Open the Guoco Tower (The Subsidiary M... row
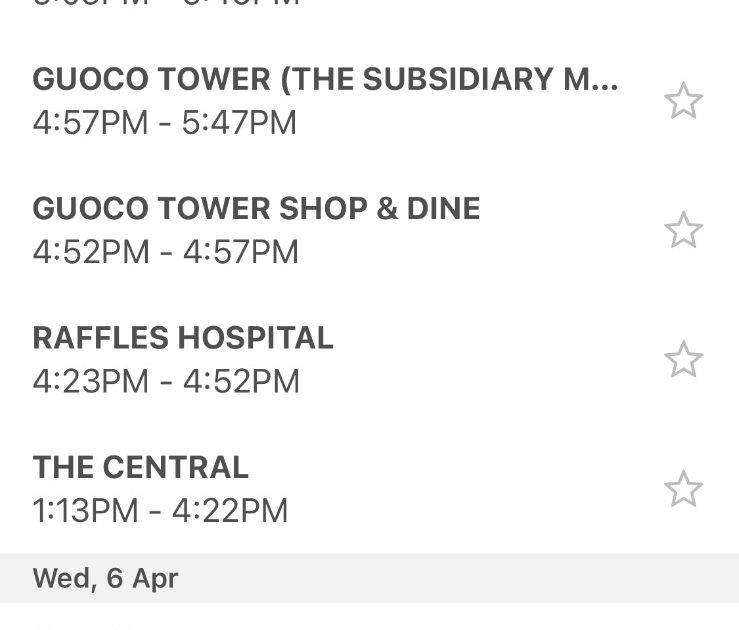Image resolution: width=739 pixels, height=630 pixels. point(325,101)
